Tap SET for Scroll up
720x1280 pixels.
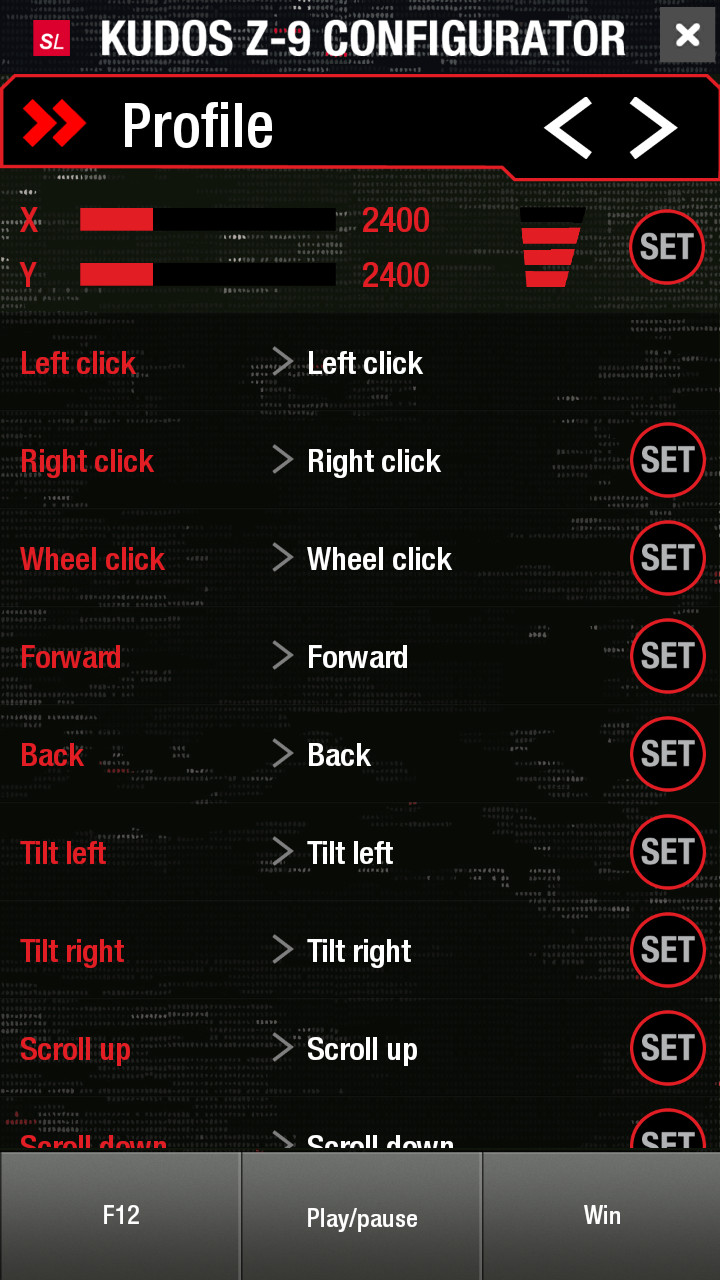pos(668,1048)
